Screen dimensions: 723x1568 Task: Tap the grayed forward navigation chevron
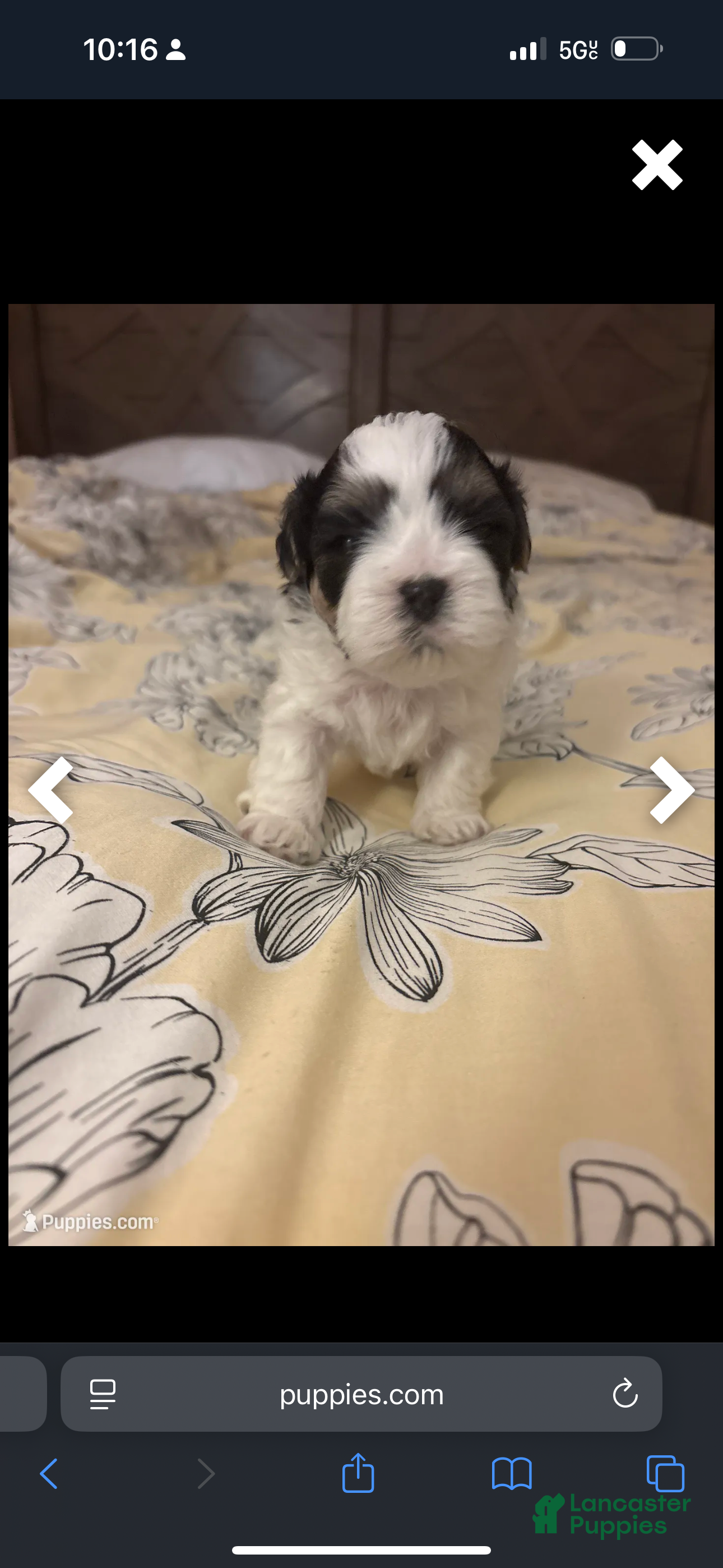[x=206, y=1474]
